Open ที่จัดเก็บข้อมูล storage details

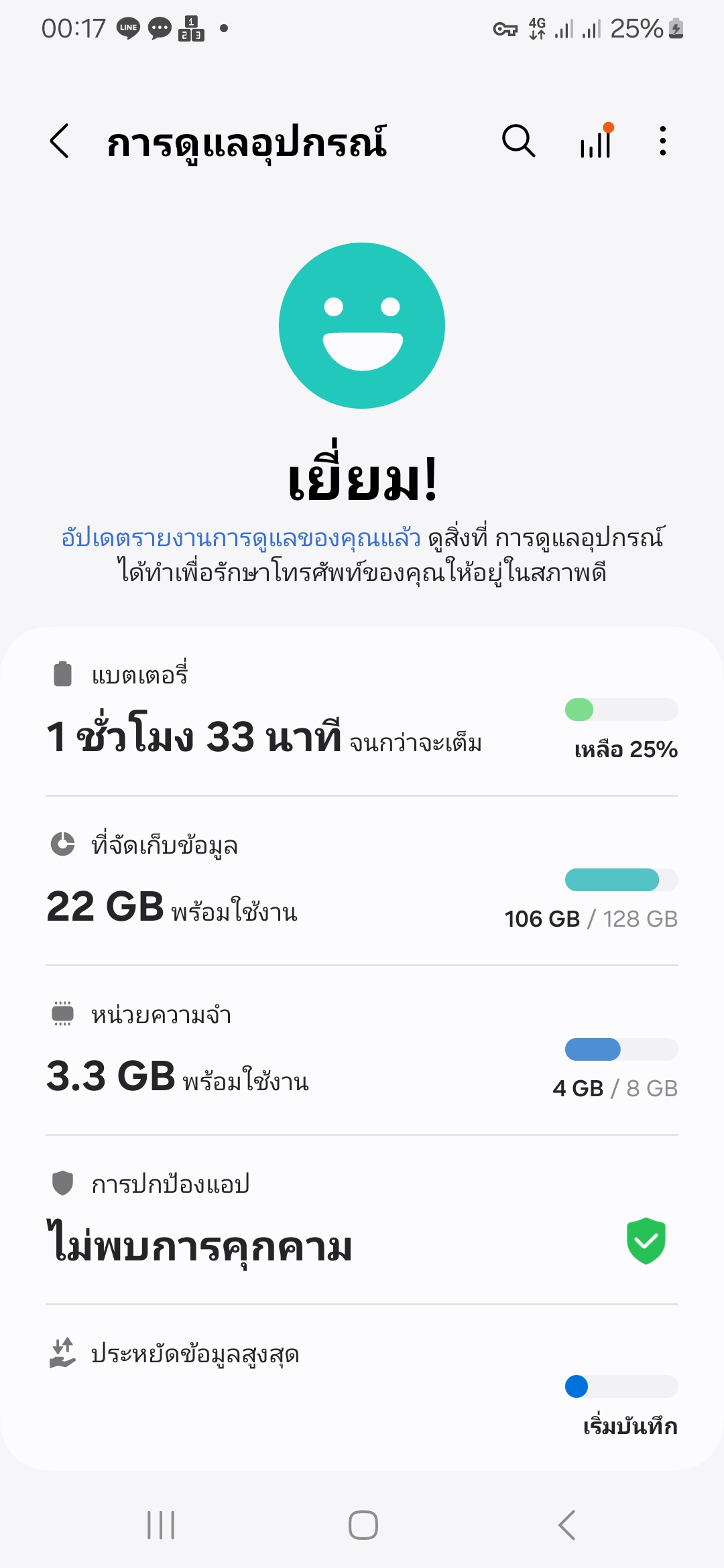362,881
